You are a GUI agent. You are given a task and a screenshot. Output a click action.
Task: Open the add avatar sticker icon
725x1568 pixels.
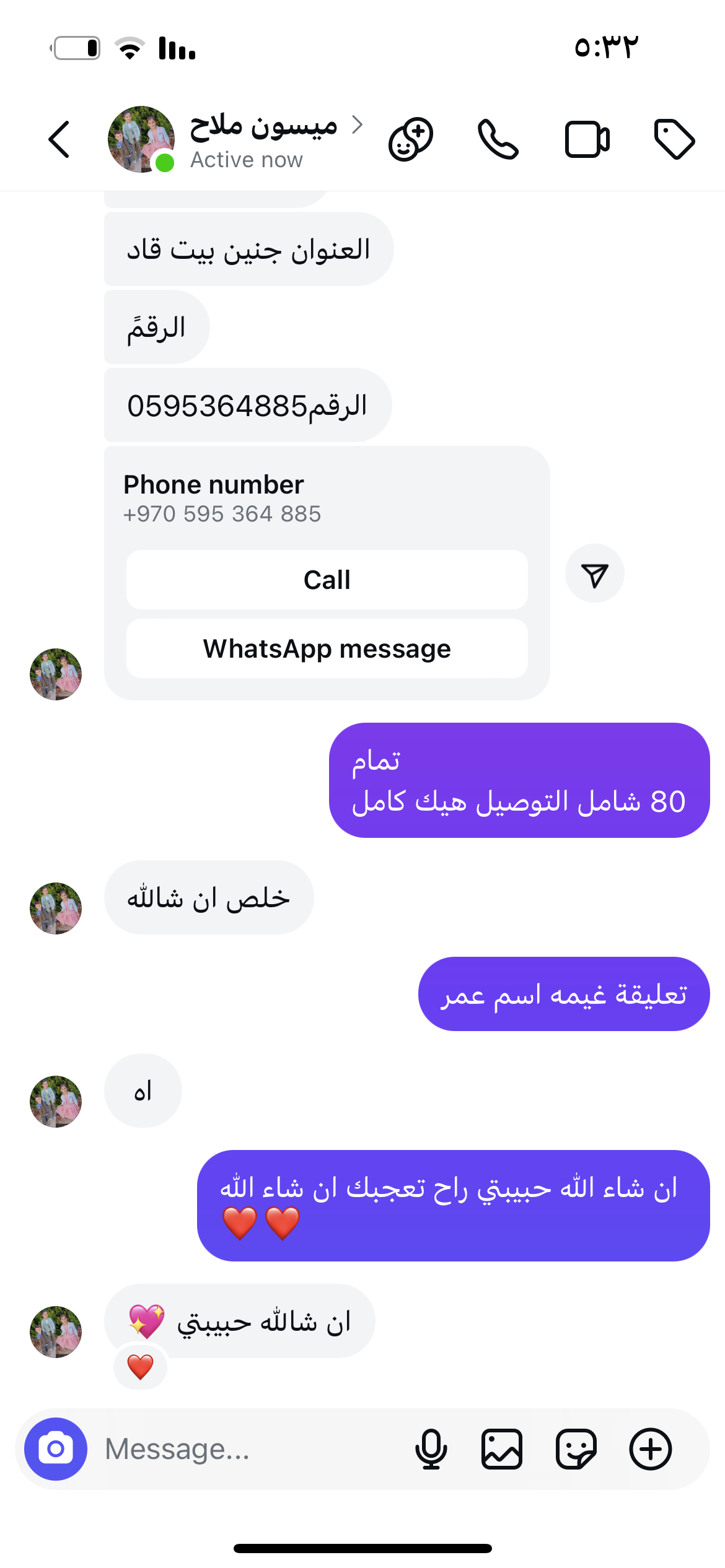(410, 139)
